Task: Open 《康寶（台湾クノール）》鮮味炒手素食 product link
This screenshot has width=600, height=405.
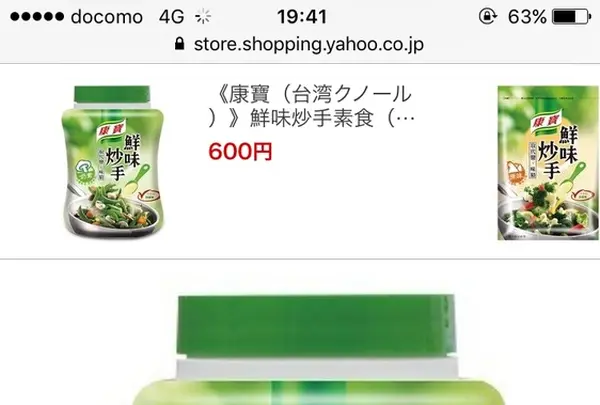Action: (314, 107)
